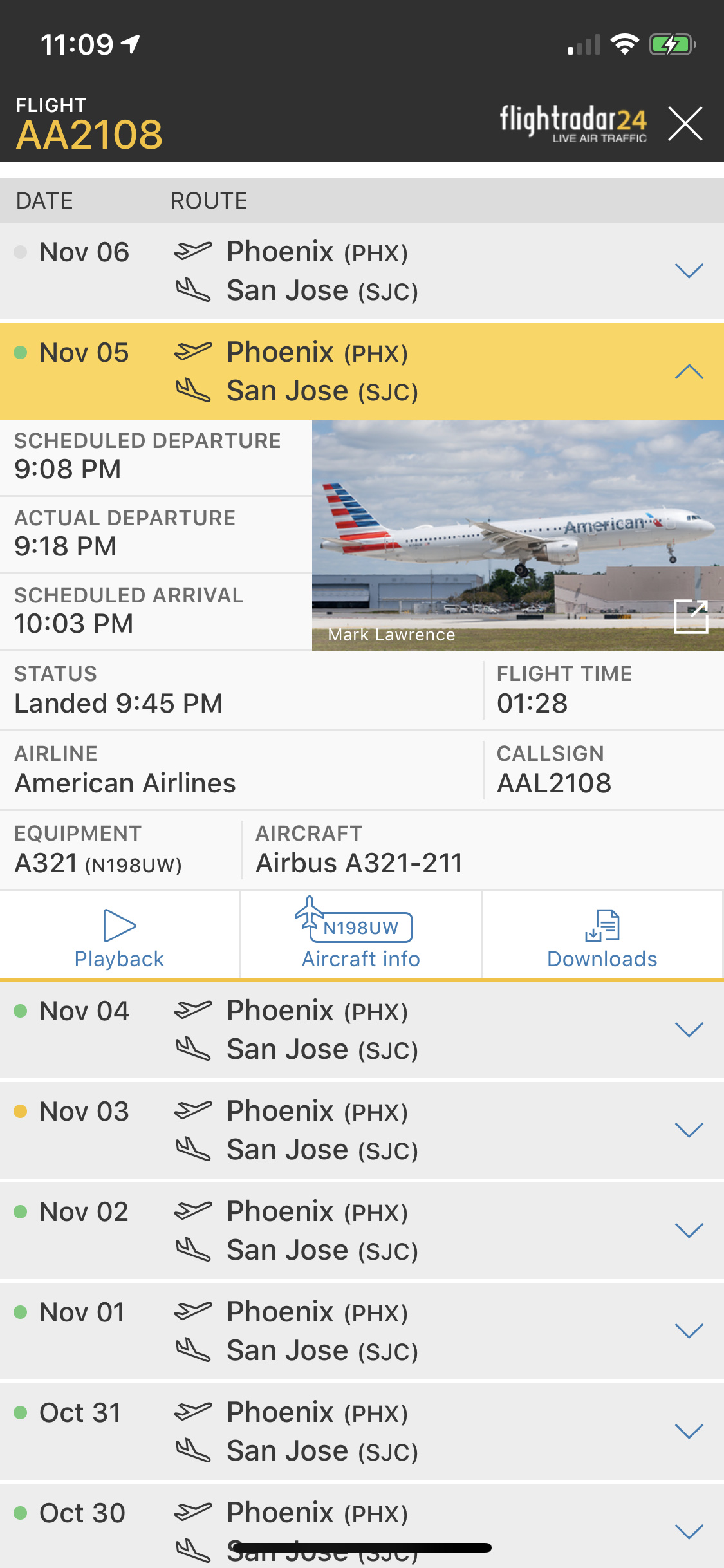Expand the Oct 31 flight row

[x=688, y=1432]
